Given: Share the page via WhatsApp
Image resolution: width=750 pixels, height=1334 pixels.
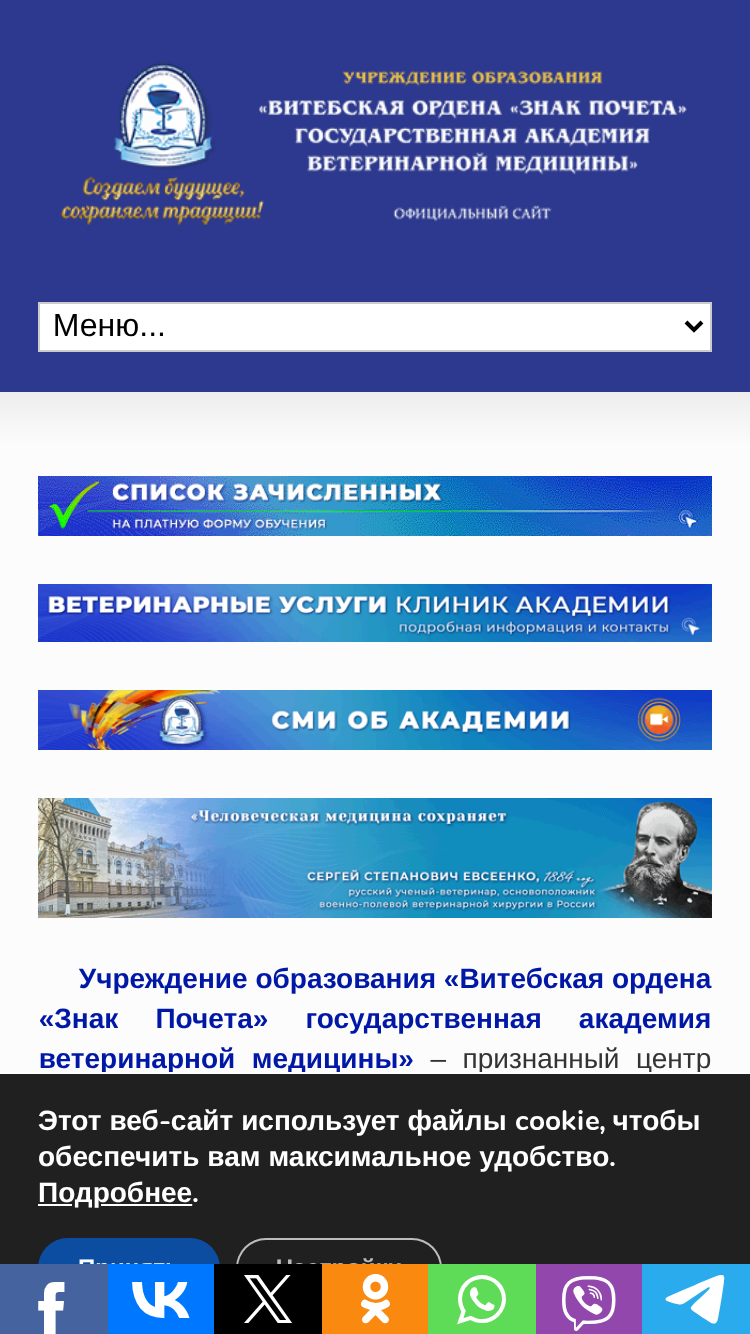Looking at the screenshot, I should click(481, 1299).
